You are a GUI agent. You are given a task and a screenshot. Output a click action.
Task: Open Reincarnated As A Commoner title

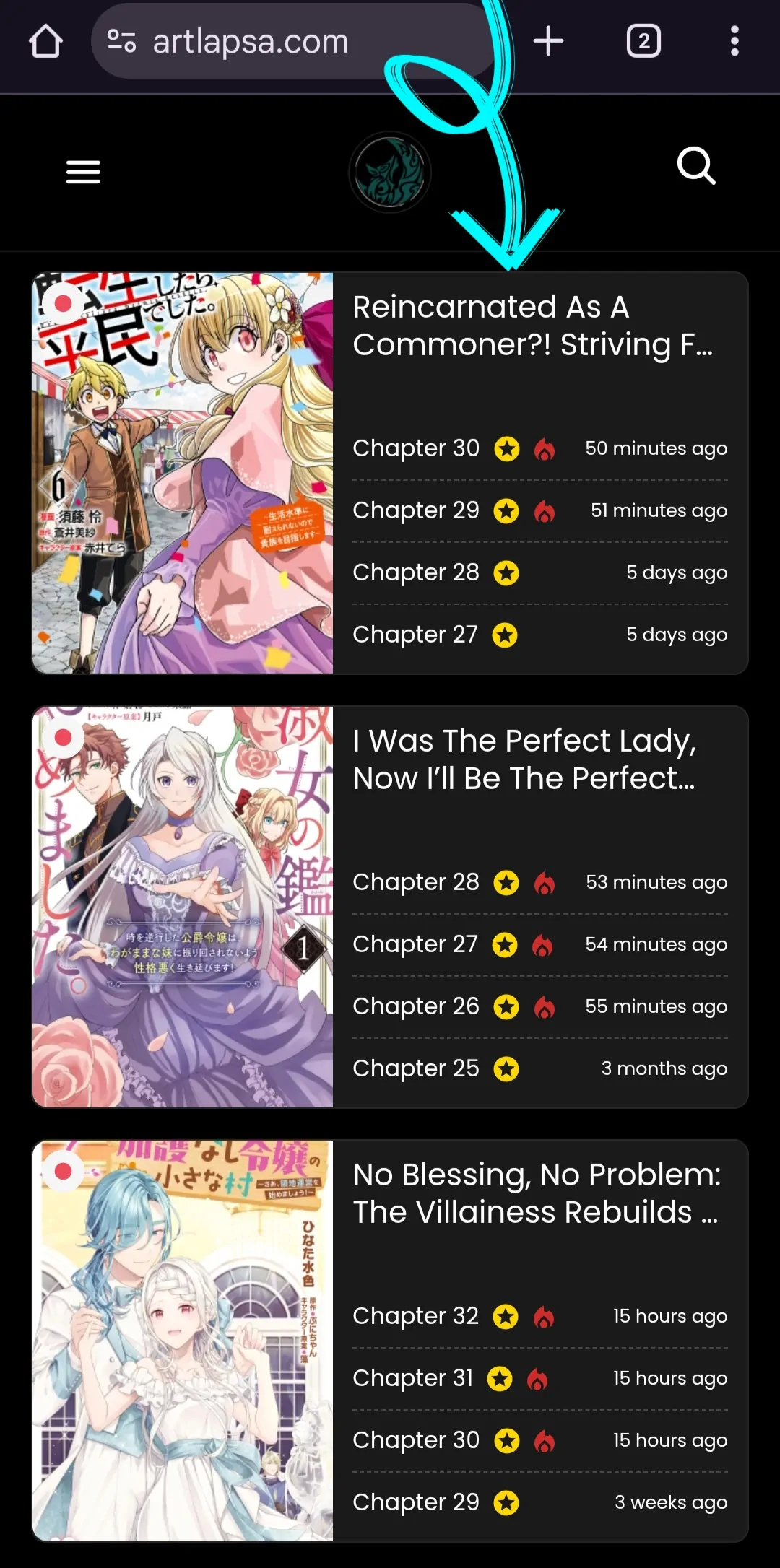tap(532, 326)
